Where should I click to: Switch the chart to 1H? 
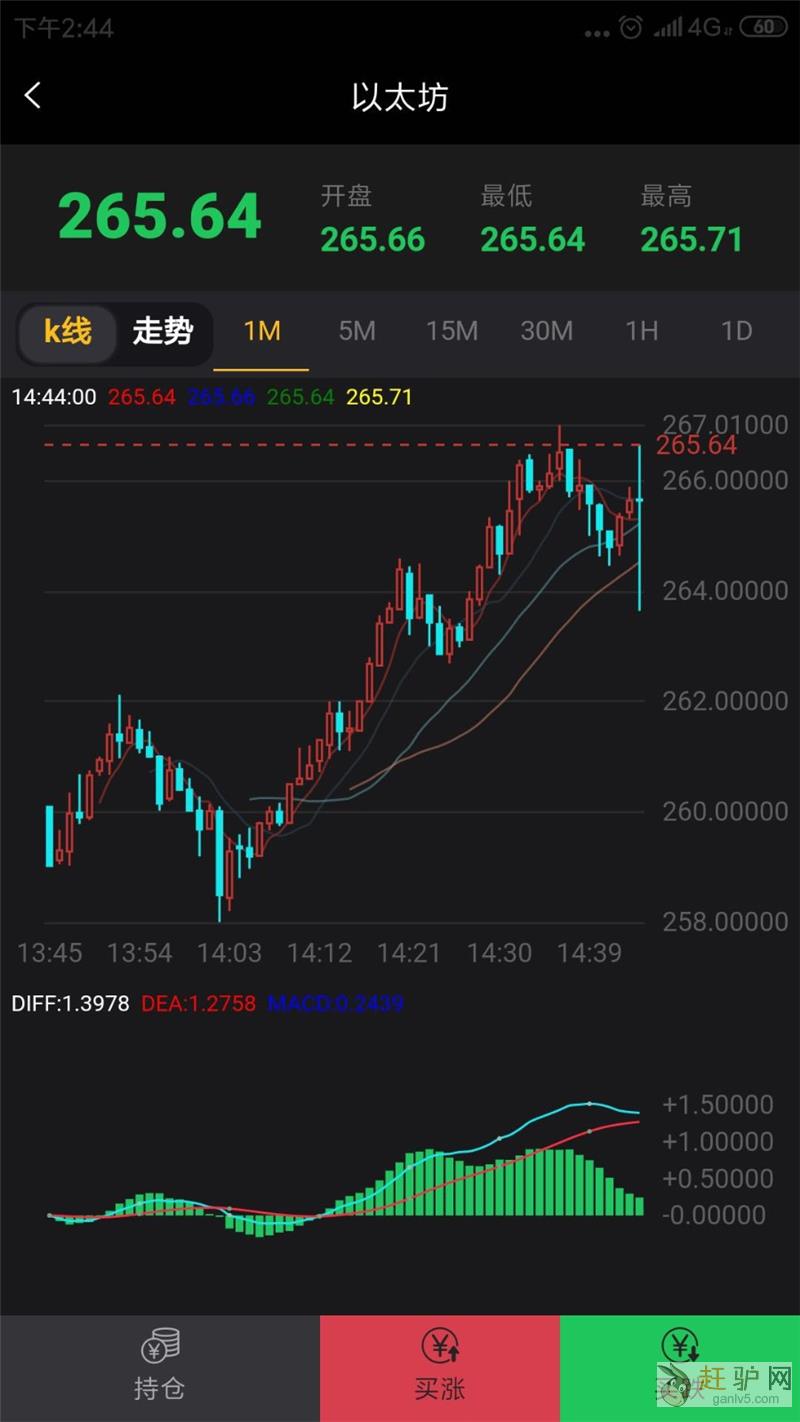pyautogui.click(x=641, y=331)
